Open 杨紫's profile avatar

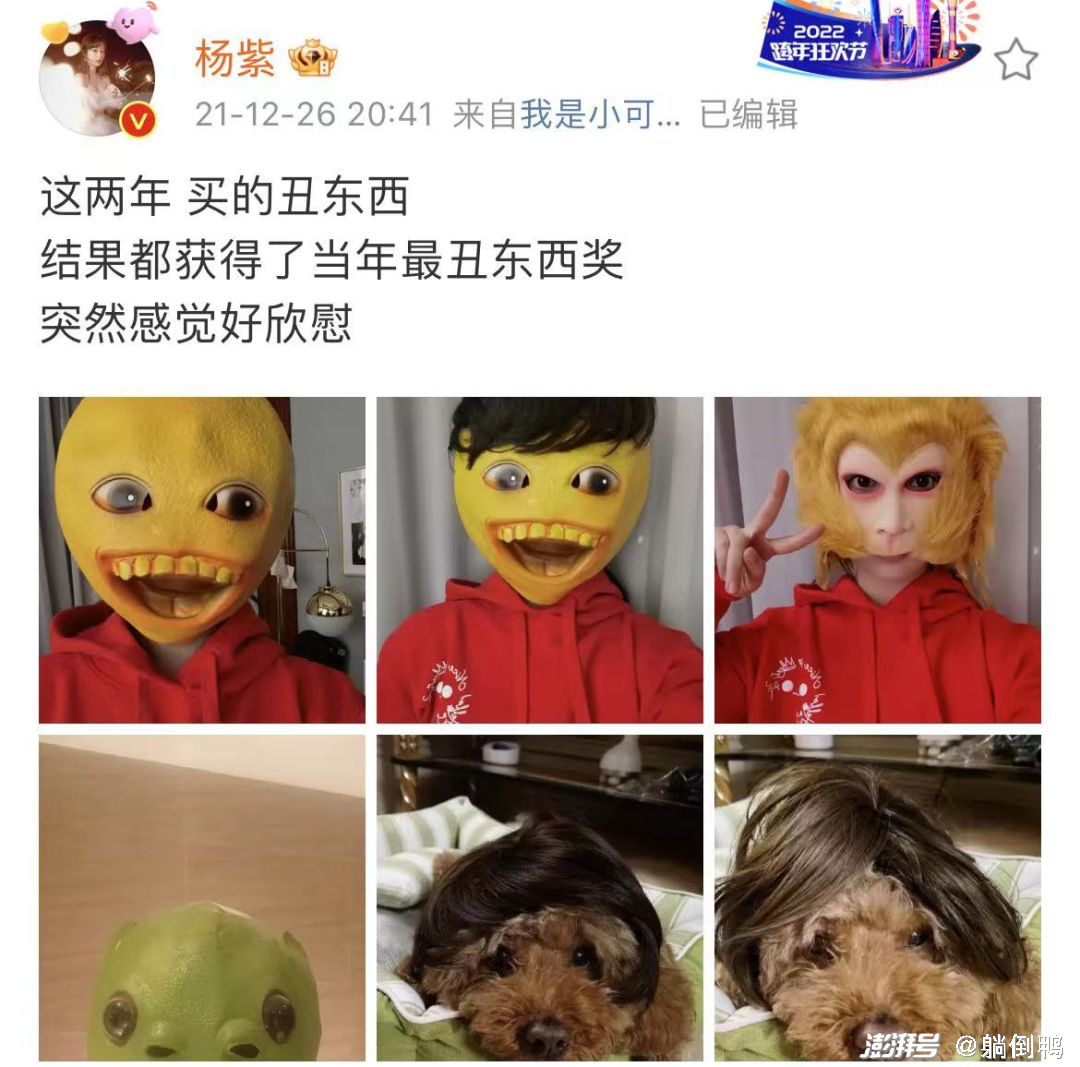pos(98,77)
